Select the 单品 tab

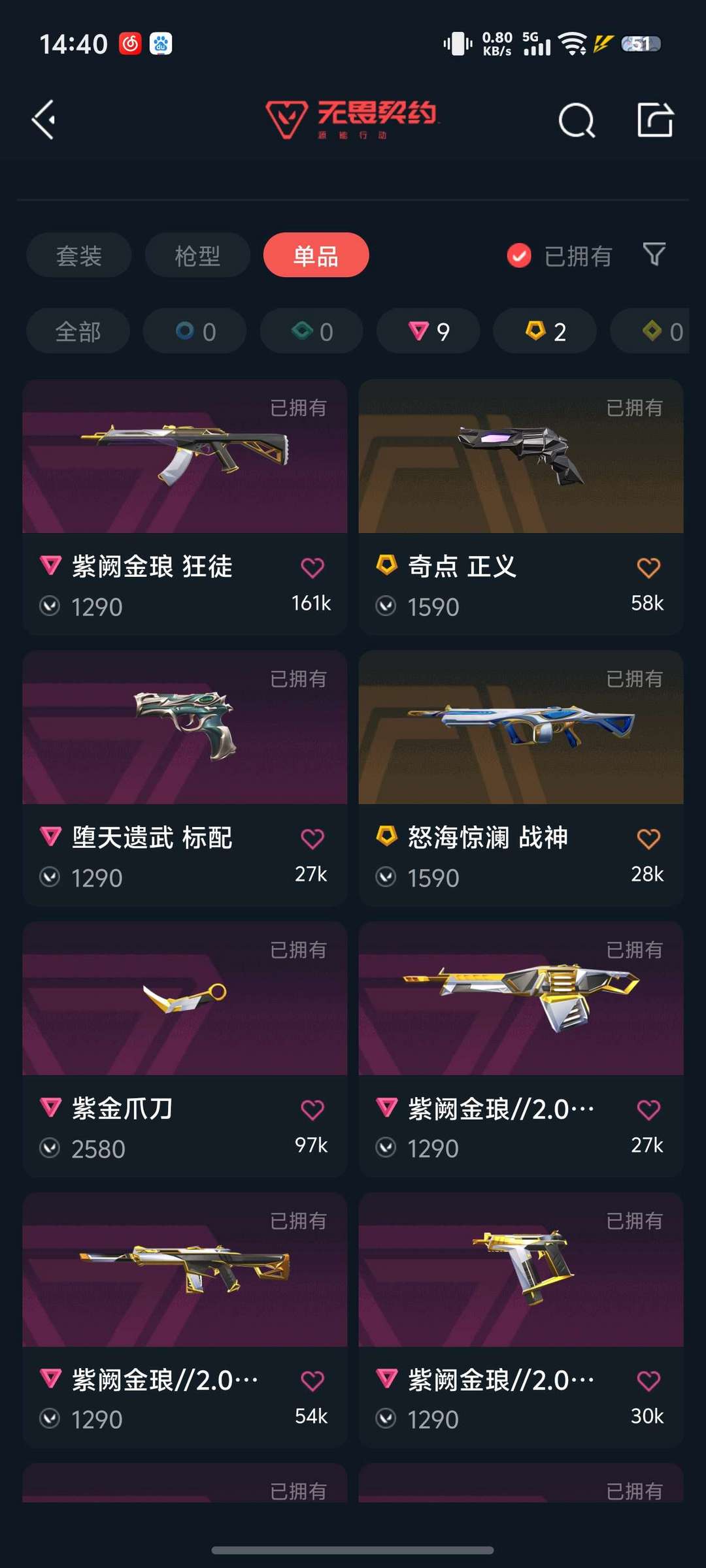316,255
